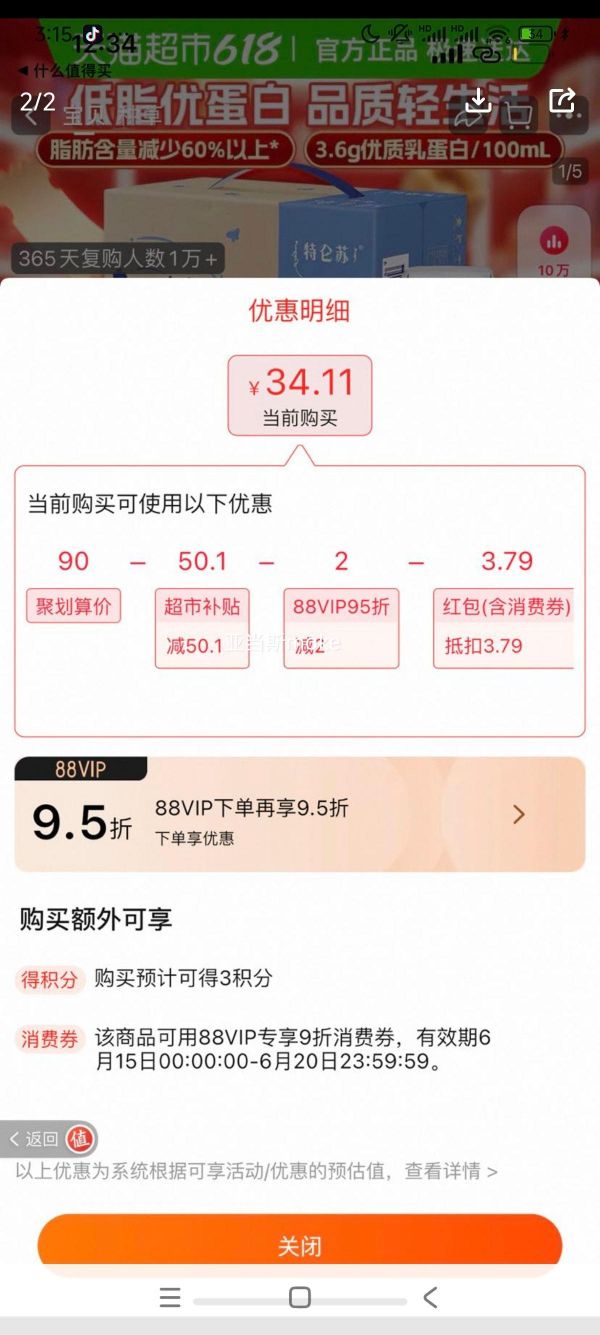Tap the system back button
Screen dimensions: 600x1335
pos(430,1298)
